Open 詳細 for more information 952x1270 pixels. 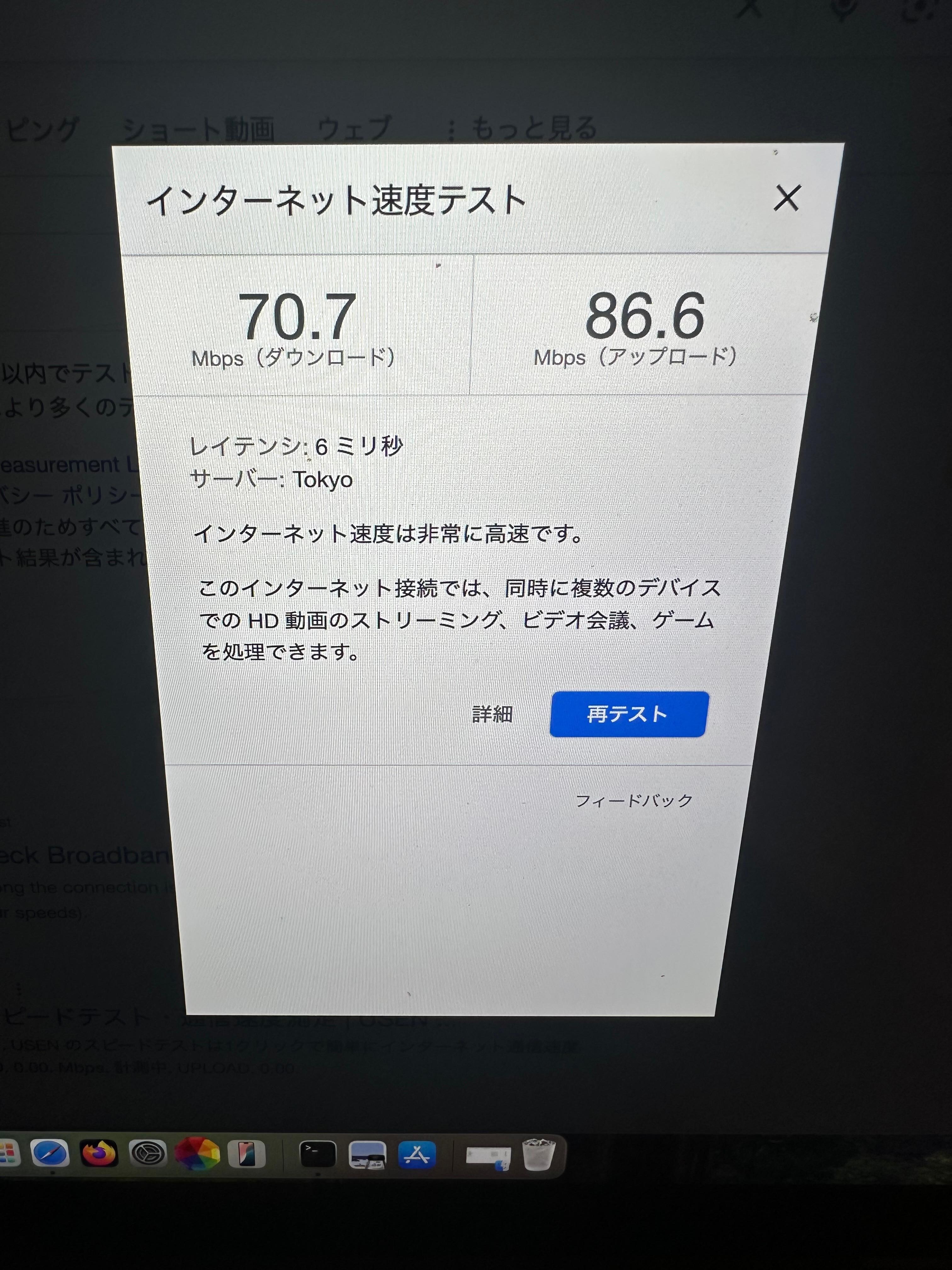pos(492,714)
